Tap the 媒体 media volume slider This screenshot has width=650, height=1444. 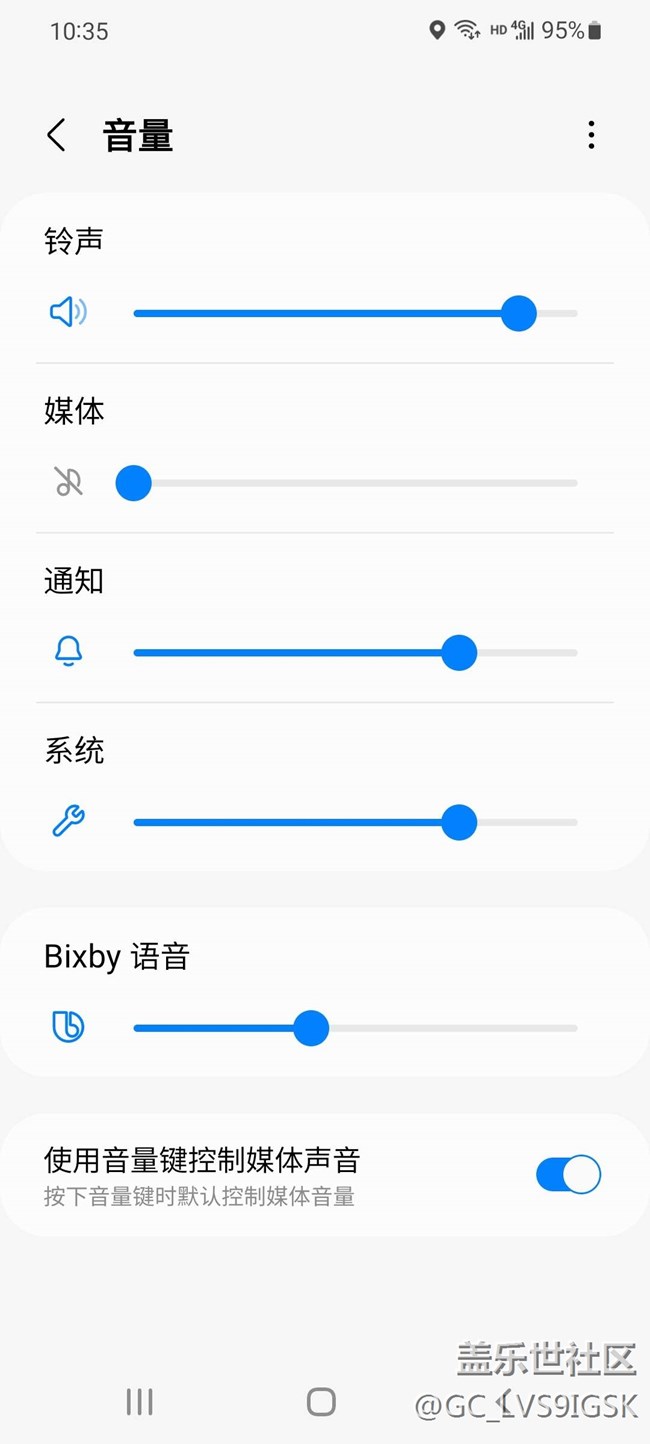(355, 483)
